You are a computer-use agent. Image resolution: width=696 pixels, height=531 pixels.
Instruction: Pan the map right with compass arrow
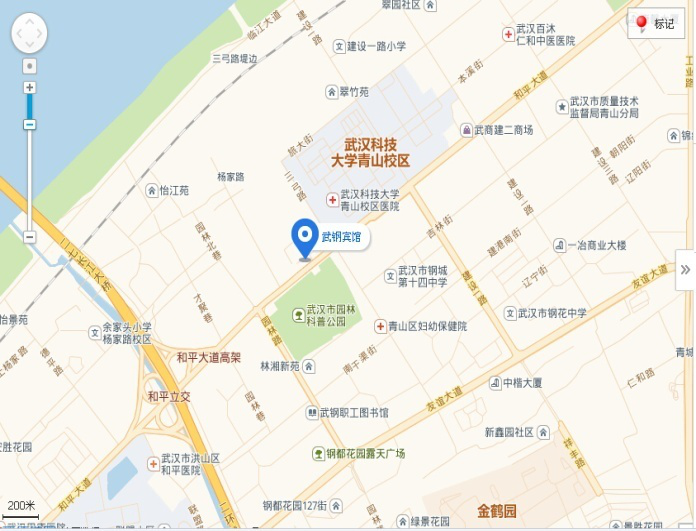(42, 33)
